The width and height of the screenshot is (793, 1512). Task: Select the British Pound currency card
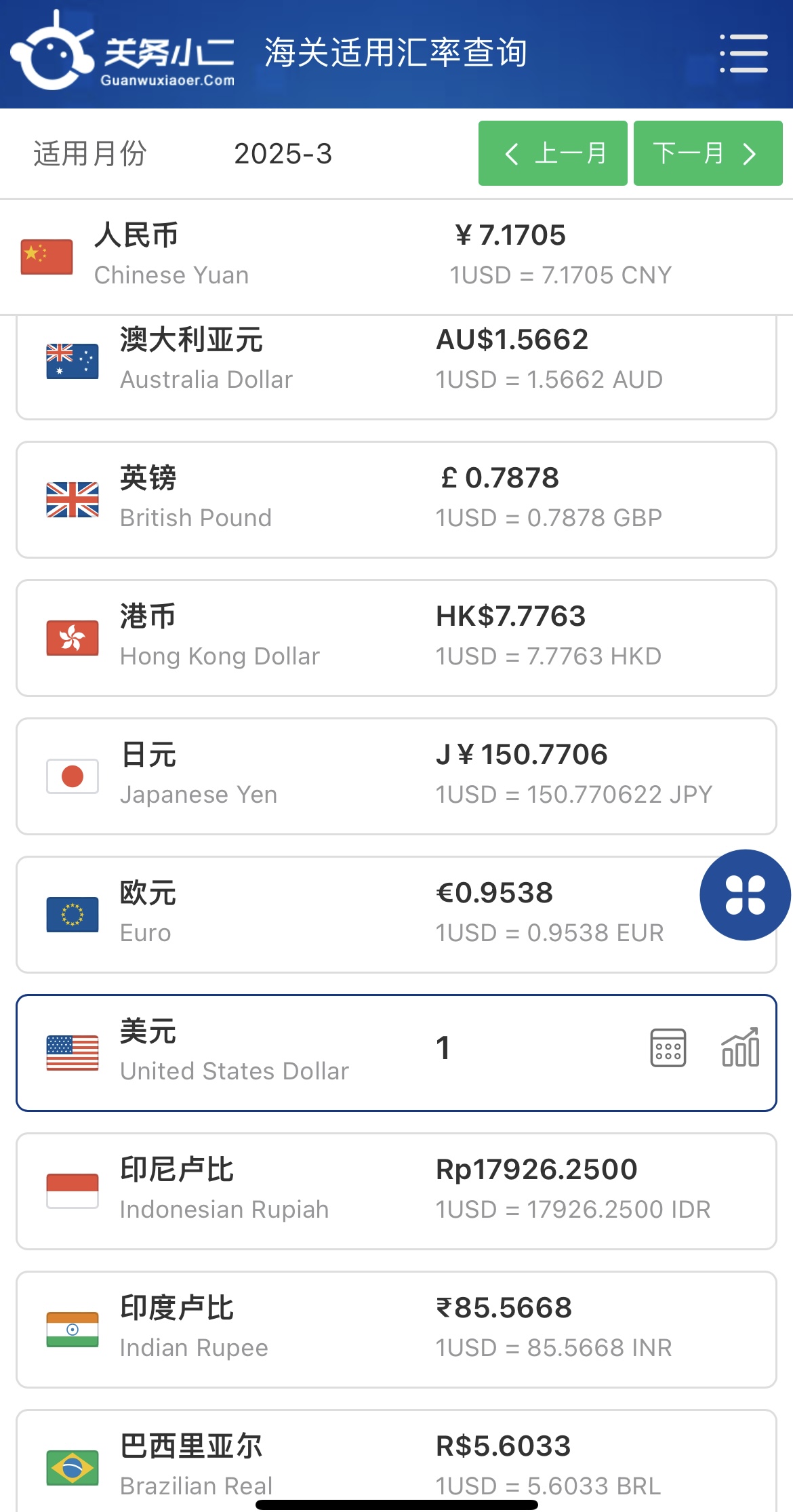point(396,498)
